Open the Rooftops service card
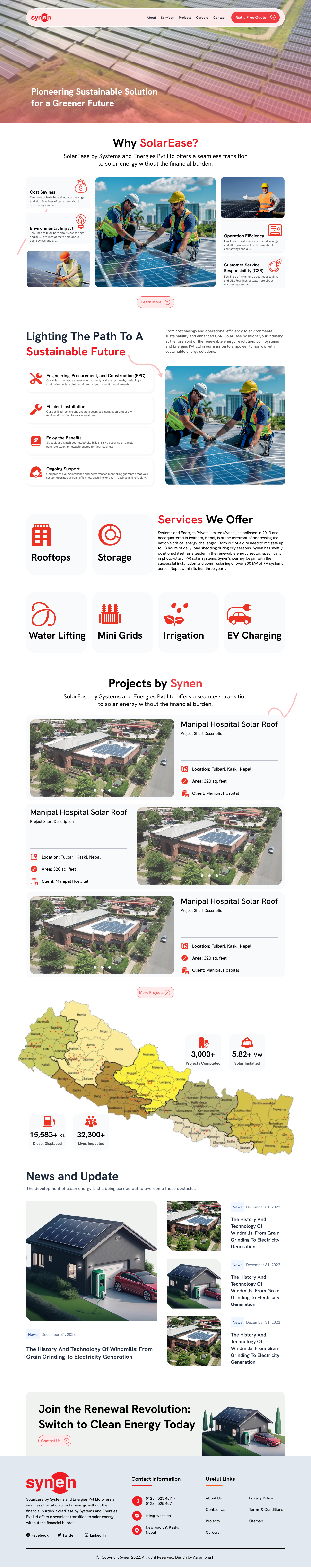This screenshot has width=311, height=1568. coord(56,544)
